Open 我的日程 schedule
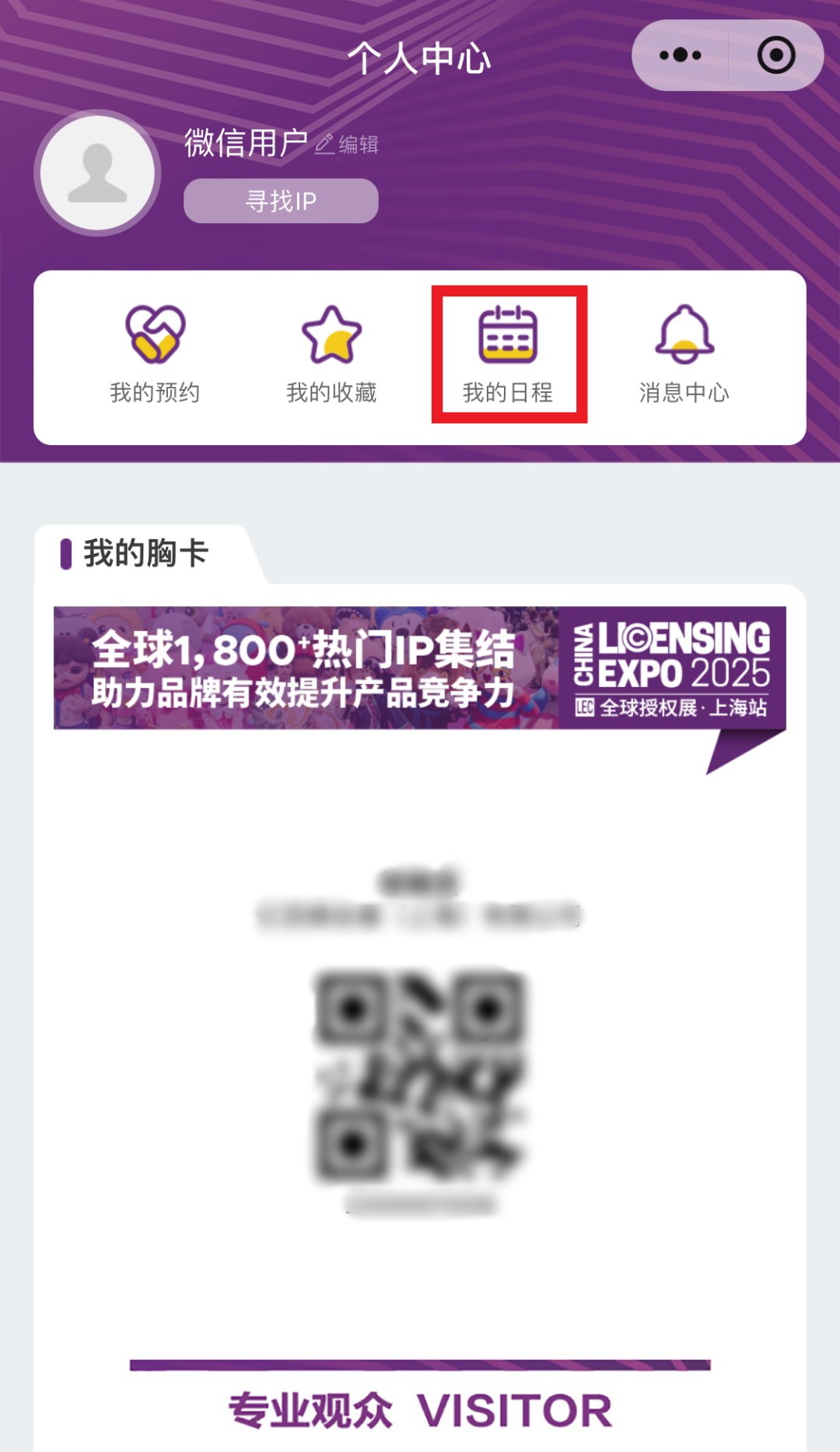840x1452 pixels. click(508, 355)
